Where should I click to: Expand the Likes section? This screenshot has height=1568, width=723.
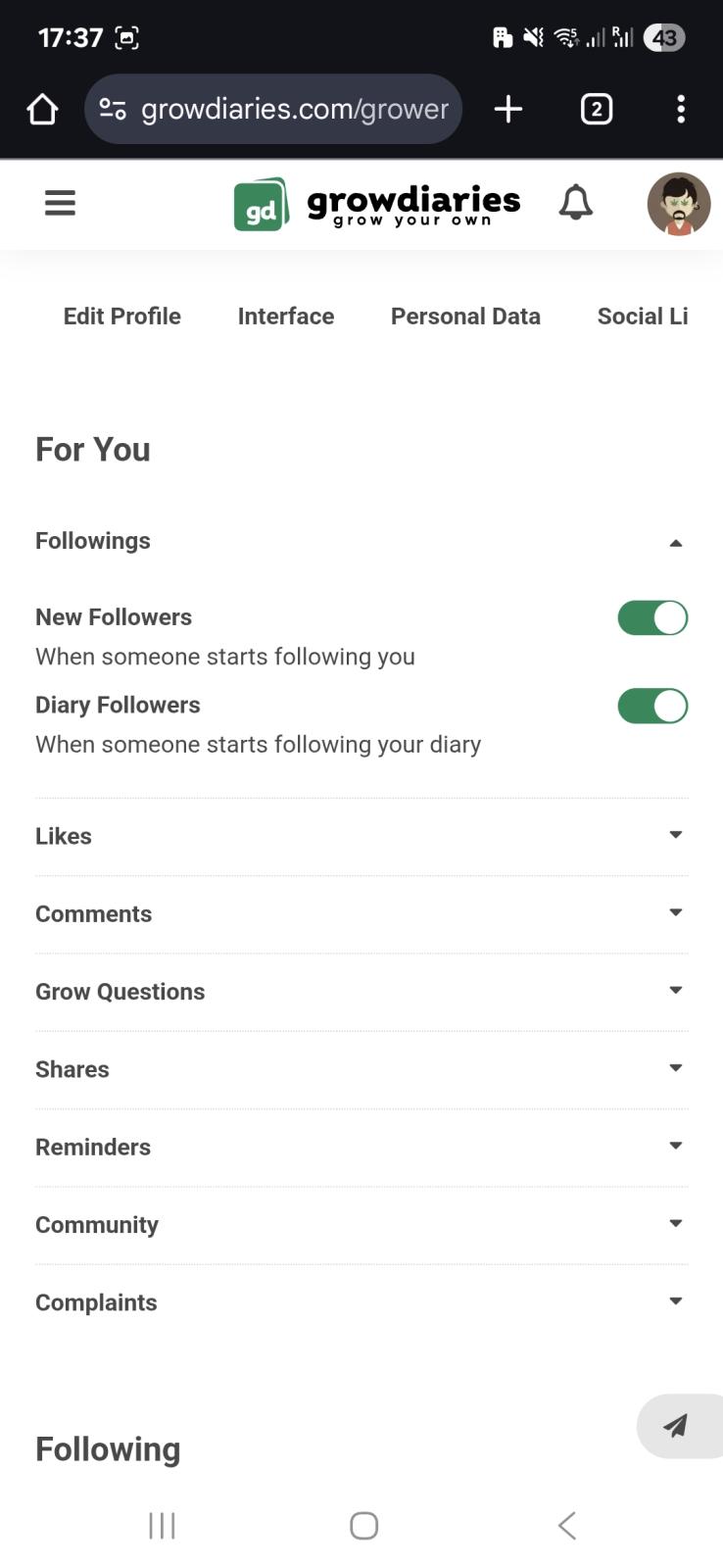point(361,836)
